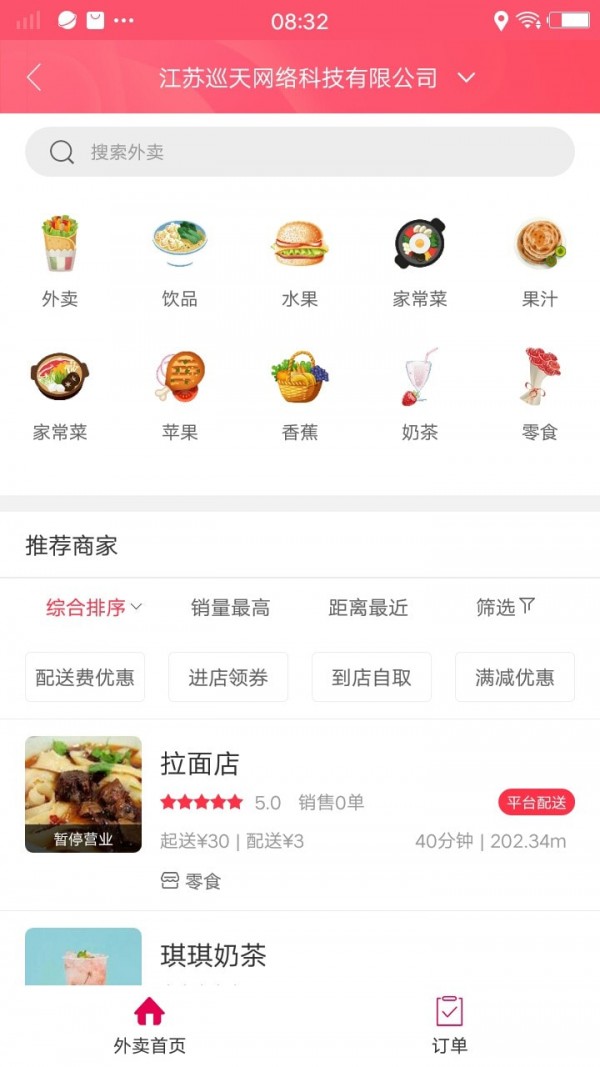Screen dimensions: 600x1067
Task: Switch to the 订单 tab
Action: (449, 1025)
